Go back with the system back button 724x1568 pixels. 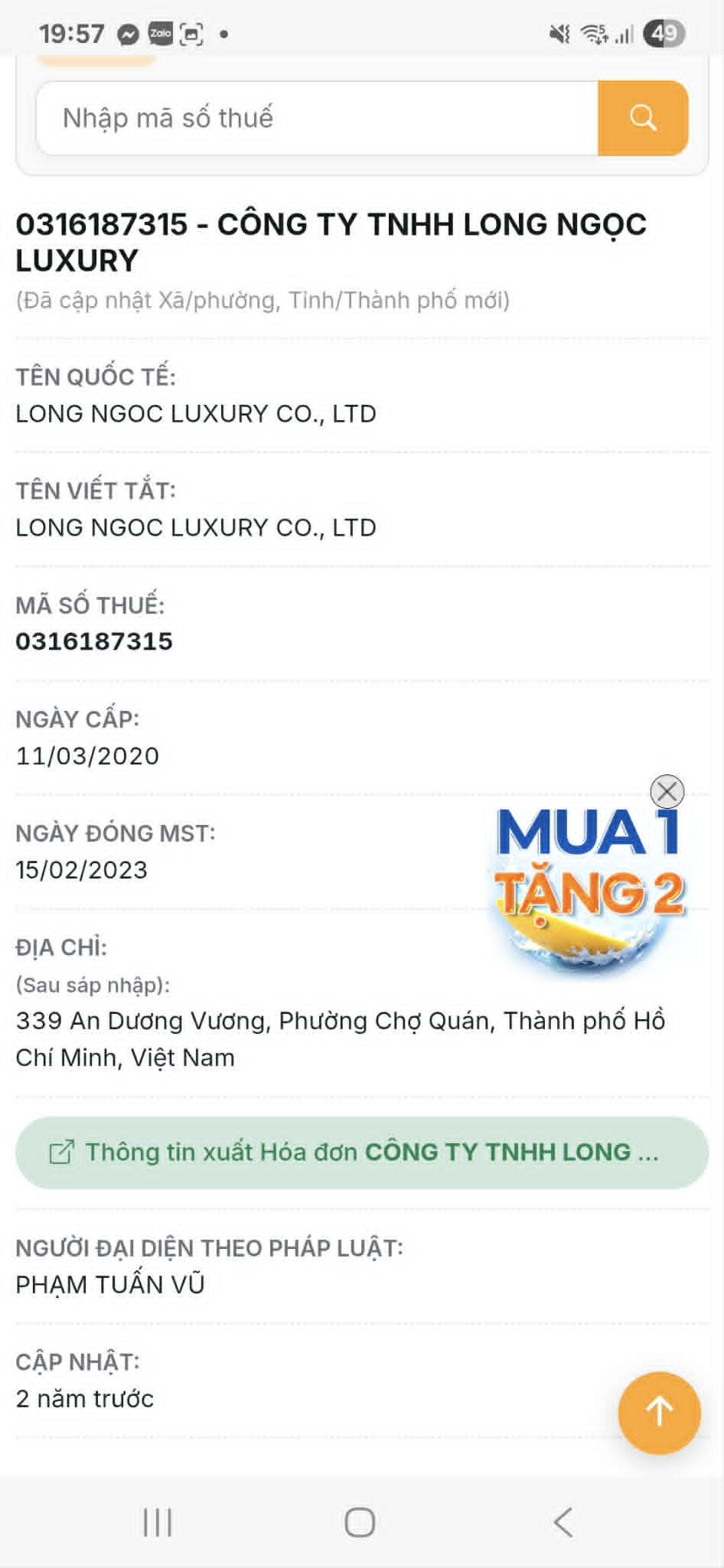[x=563, y=1522]
